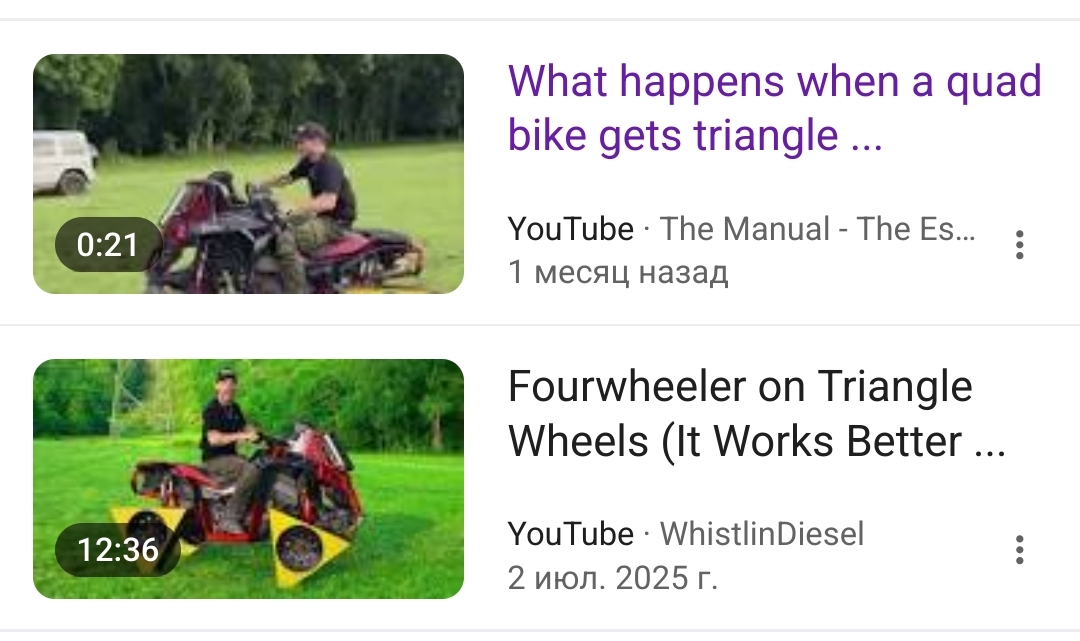This screenshot has width=1080, height=641.
Task: Open the 0:21 quad bike video thumbnail
Action: (248, 174)
